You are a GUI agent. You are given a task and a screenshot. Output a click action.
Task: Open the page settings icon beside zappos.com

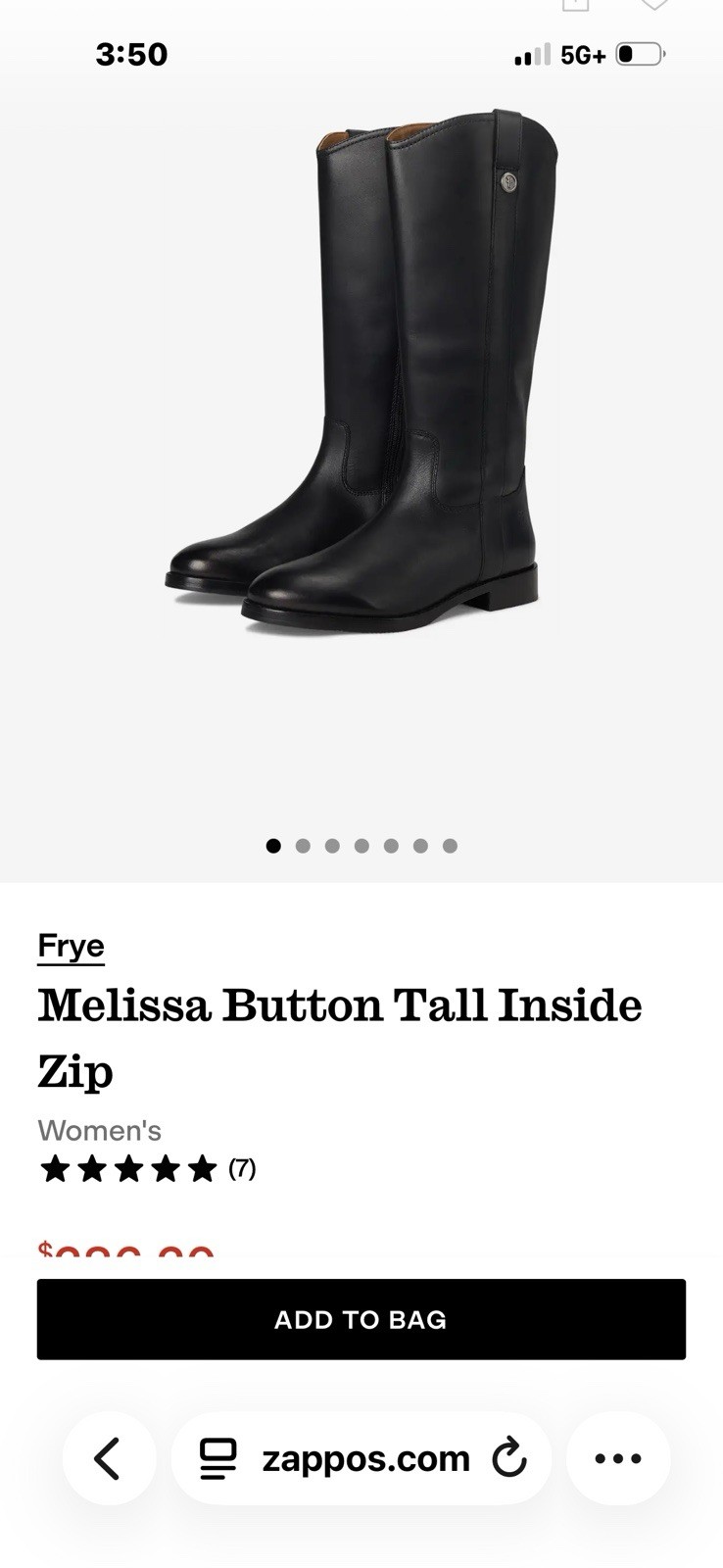218,1458
